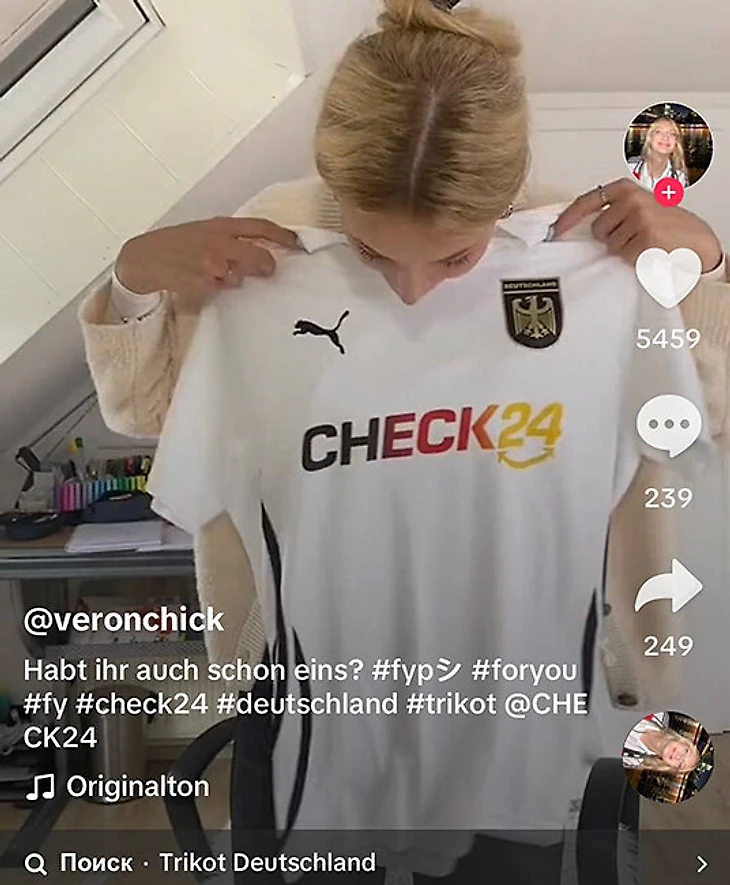
Task: Open the Originalton sound page
Action: (137, 787)
